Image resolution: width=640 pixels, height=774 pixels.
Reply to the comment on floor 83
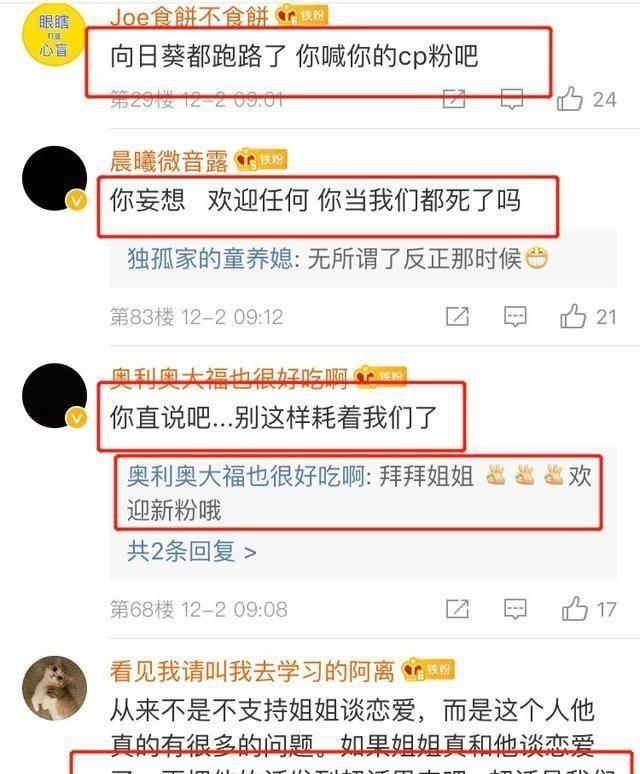click(514, 317)
